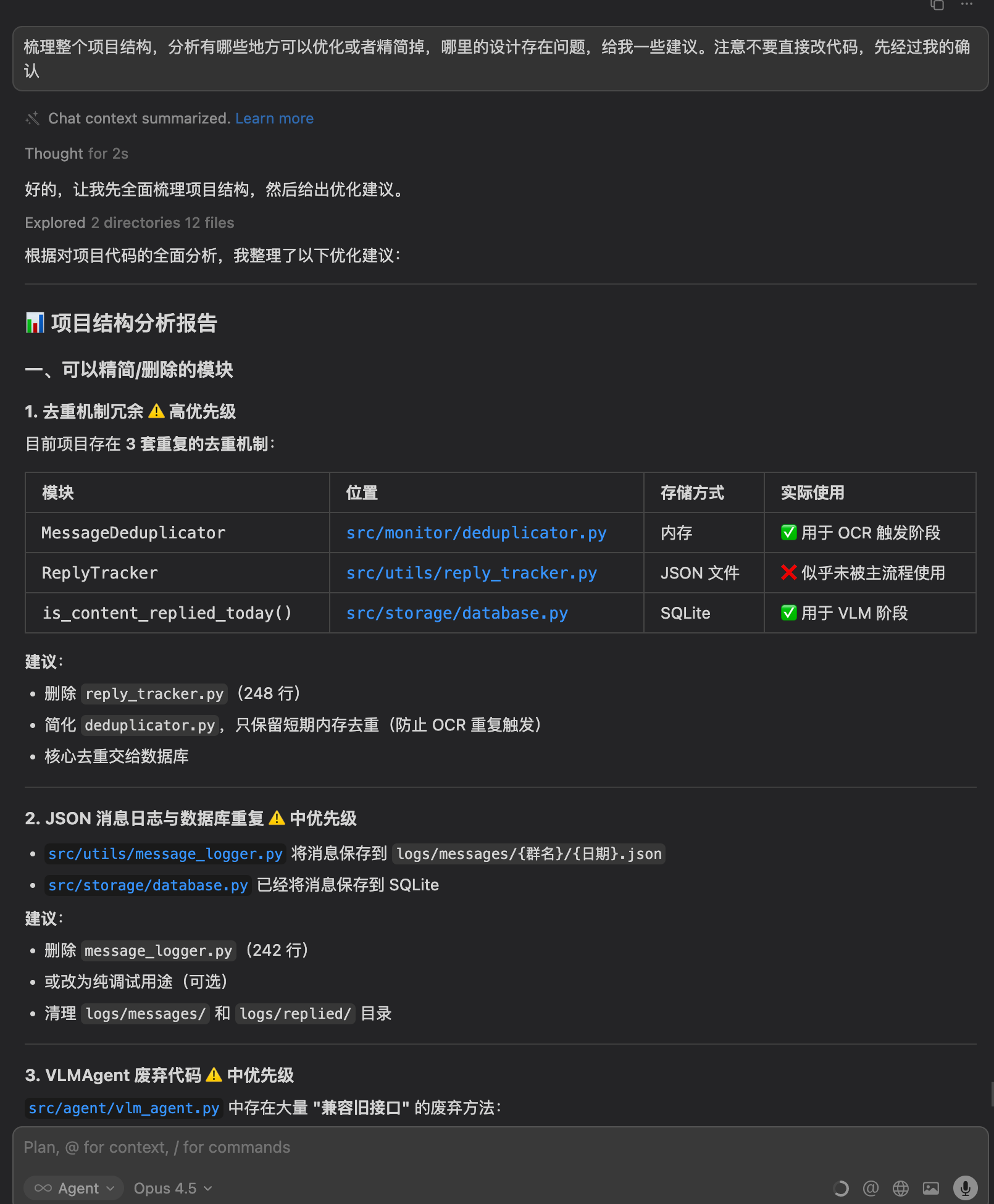Expand Explored 2 directories 12 files
The height and width of the screenshot is (1204, 994).
[129, 223]
